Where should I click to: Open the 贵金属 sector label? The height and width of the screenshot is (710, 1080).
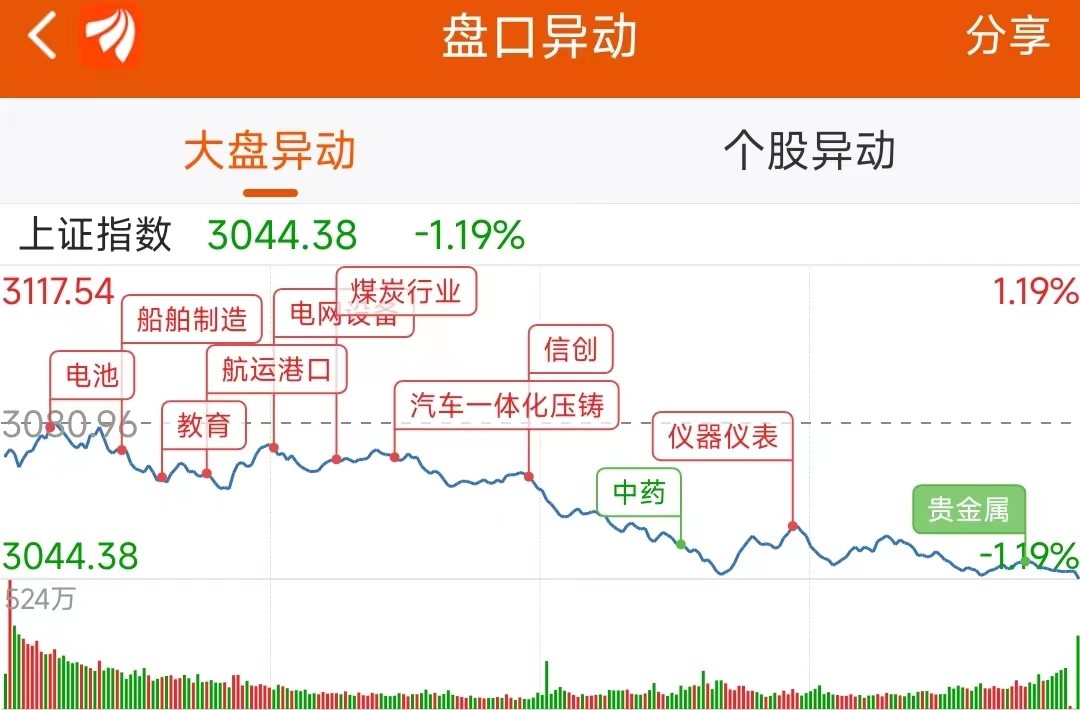(x=969, y=510)
